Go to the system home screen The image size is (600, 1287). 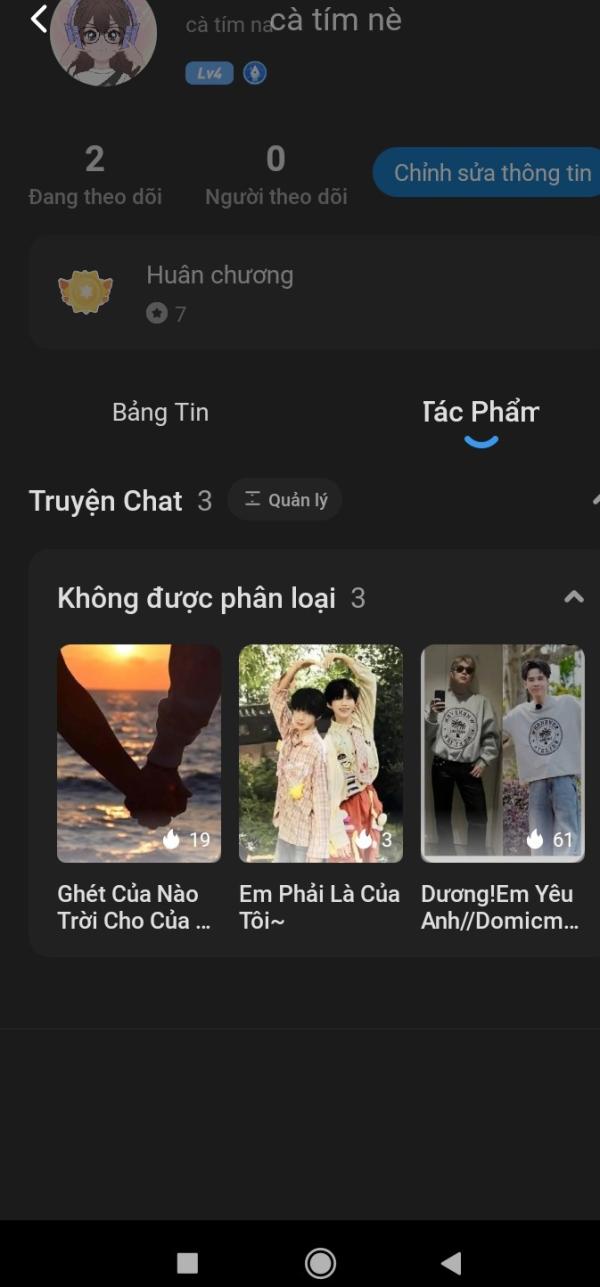click(x=320, y=1263)
